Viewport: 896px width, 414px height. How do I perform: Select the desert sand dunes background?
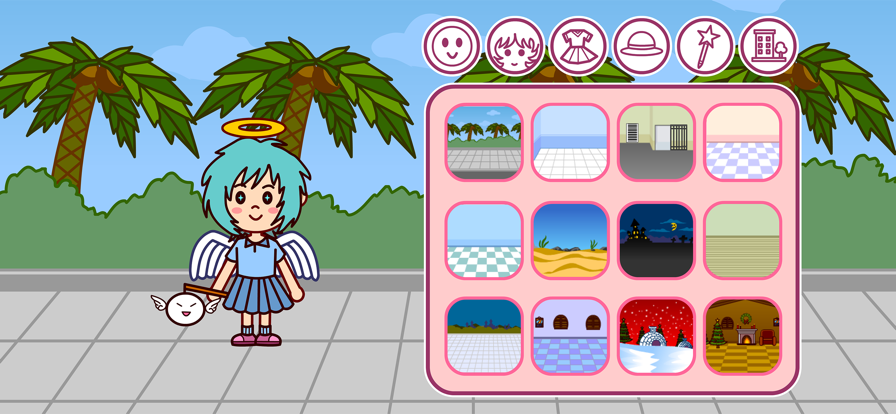click(x=570, y=240)
